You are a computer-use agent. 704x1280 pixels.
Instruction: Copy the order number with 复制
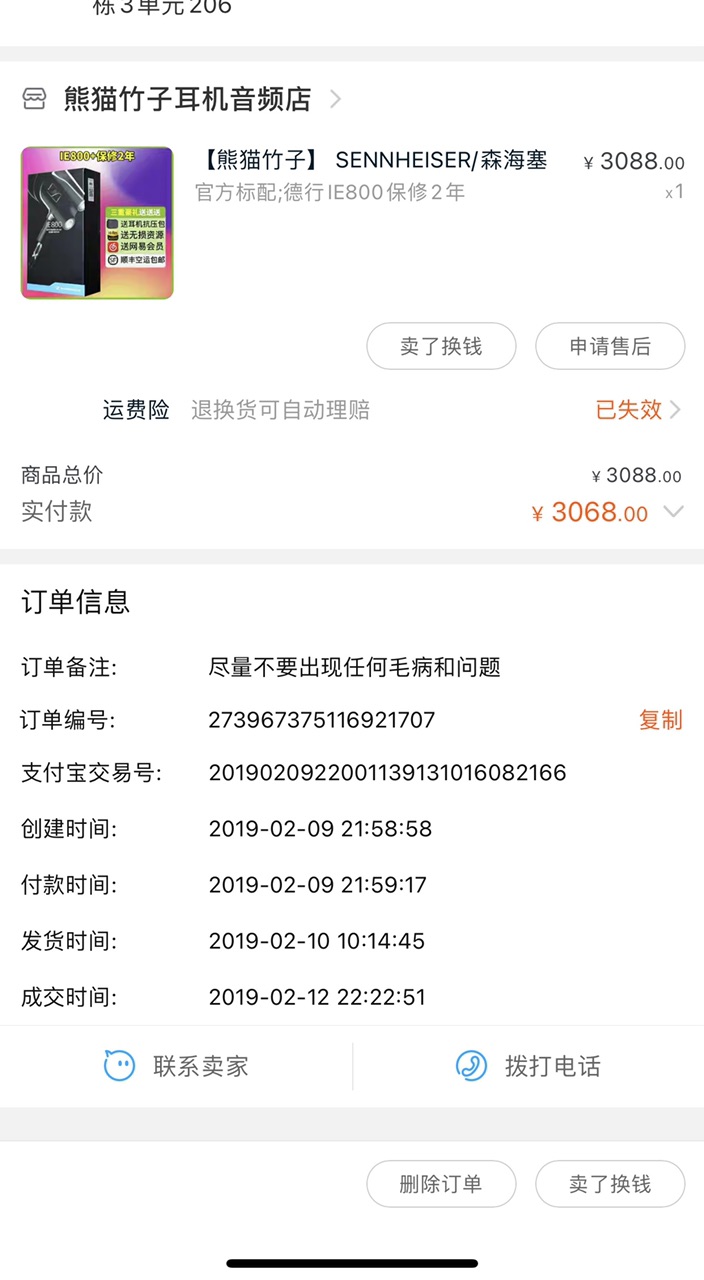point(660,720)
